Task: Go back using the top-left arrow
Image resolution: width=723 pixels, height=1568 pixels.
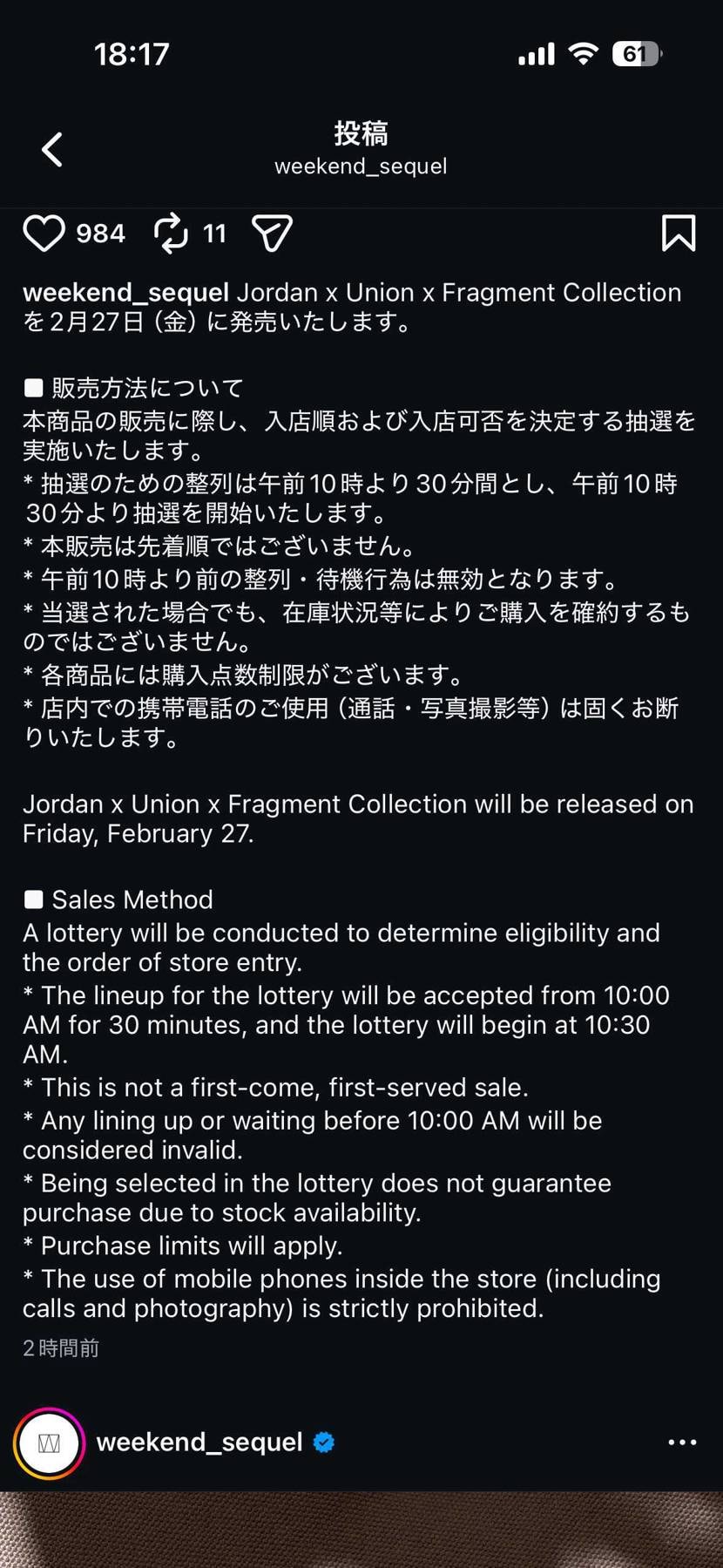Action: 52,150
